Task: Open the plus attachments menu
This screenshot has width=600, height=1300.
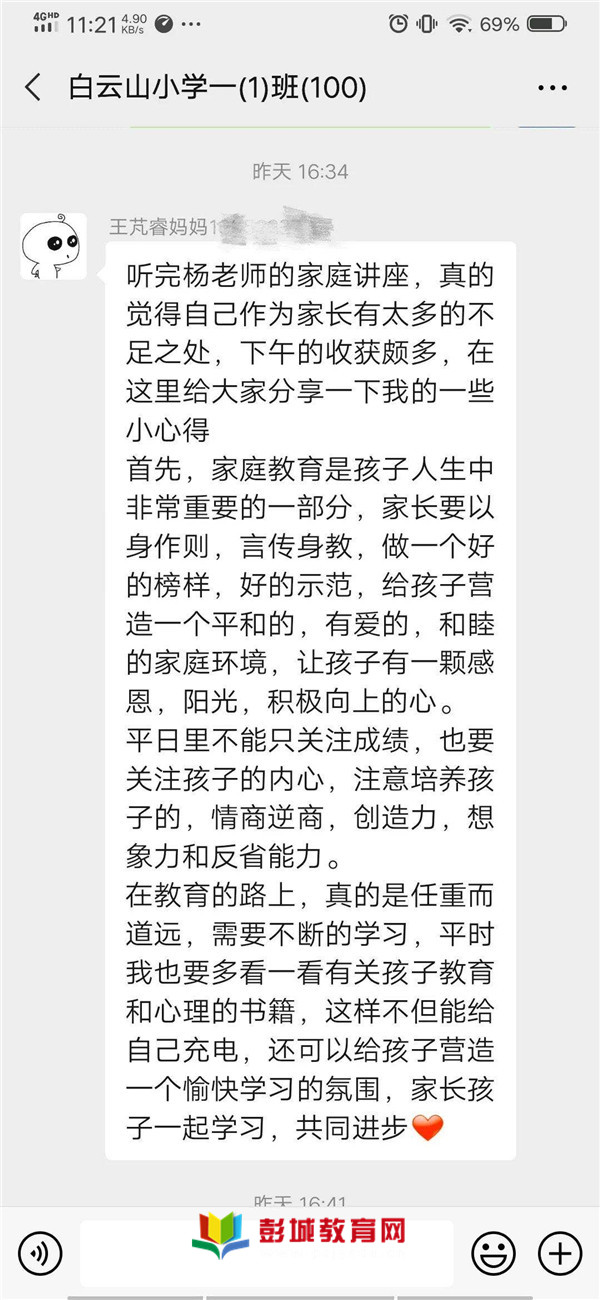Action: (560, 1253)
